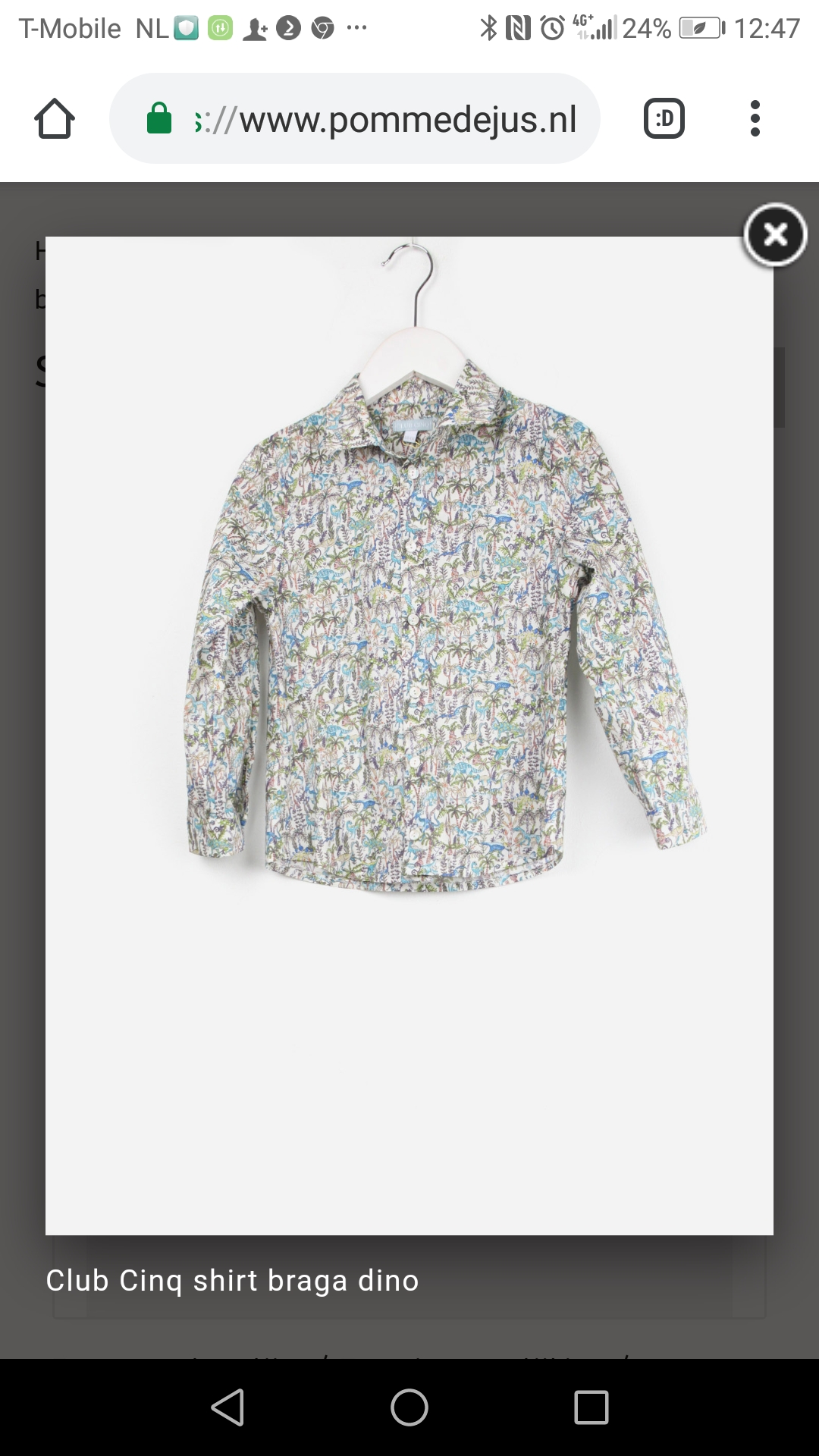This screenshot has height=1456, width=819.
Task: Open recent apps overview
Action: click(x=591, y=1407)
